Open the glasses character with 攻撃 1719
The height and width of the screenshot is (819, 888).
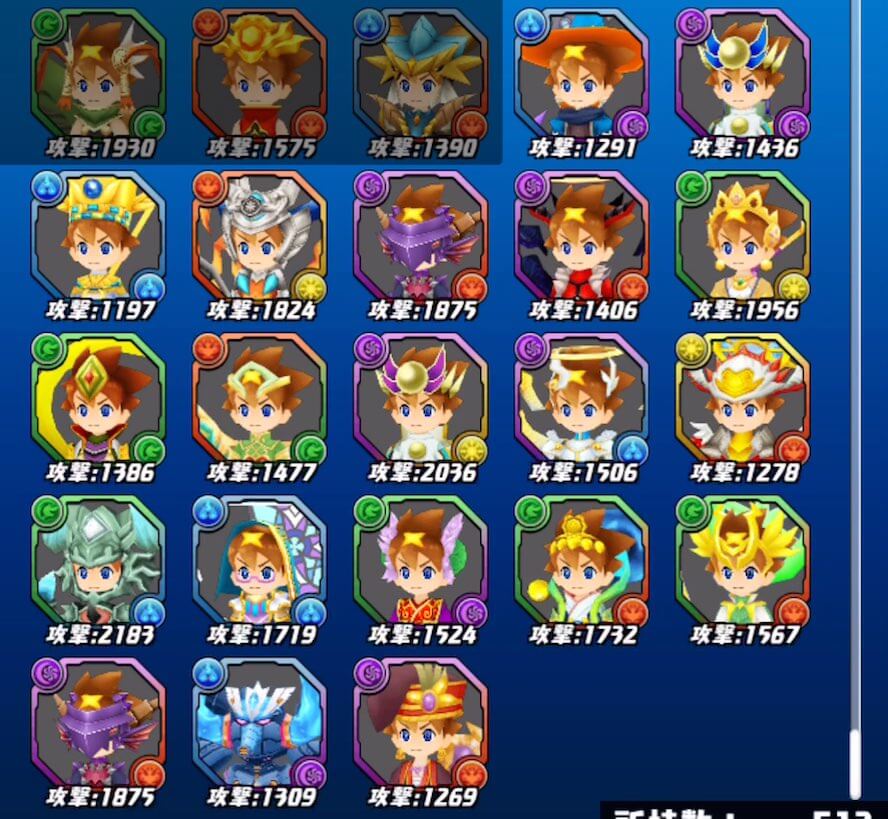coord(259,561)
